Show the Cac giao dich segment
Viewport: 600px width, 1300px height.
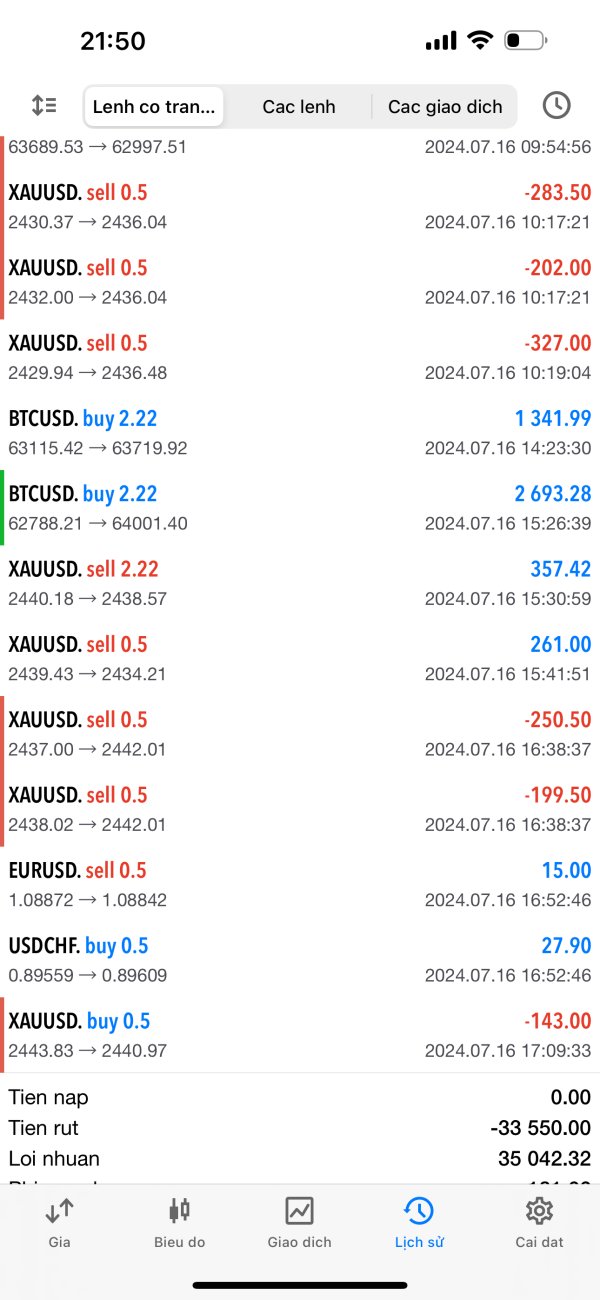(445, 106)
